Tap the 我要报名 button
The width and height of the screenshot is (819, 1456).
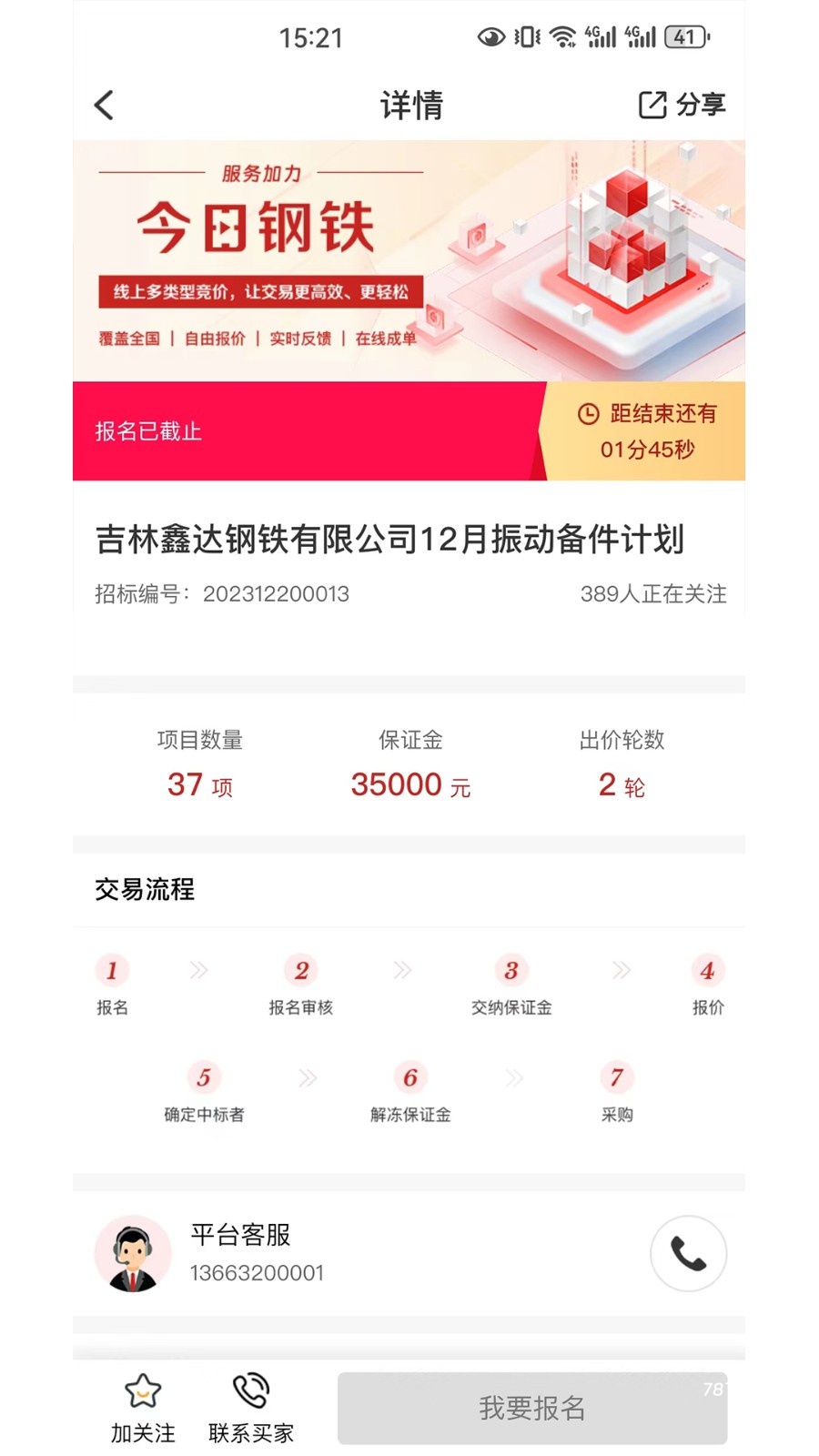(x=532, y=1408)
